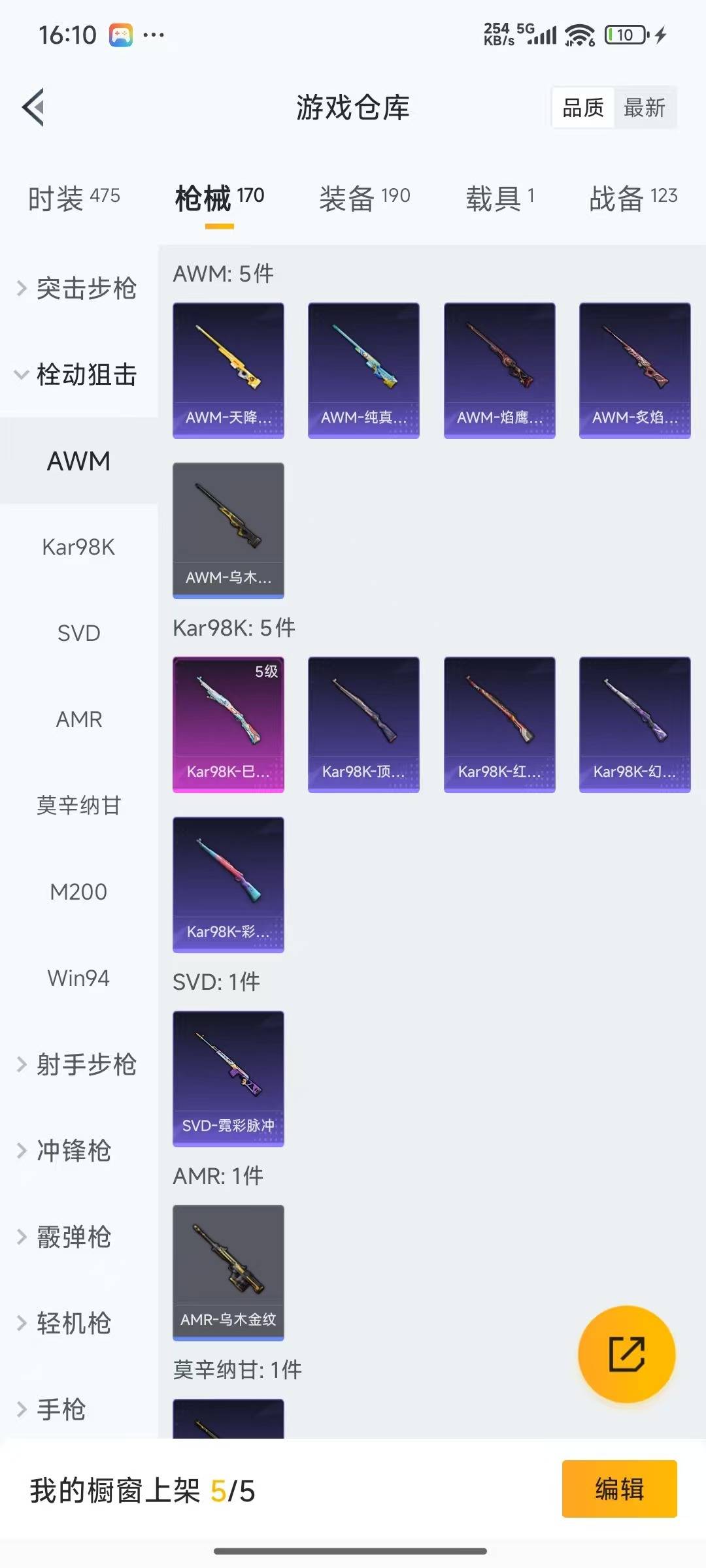706x1568 pixels.
Task: Switch to the 时装 tab
Action: [x=73, y=198]
